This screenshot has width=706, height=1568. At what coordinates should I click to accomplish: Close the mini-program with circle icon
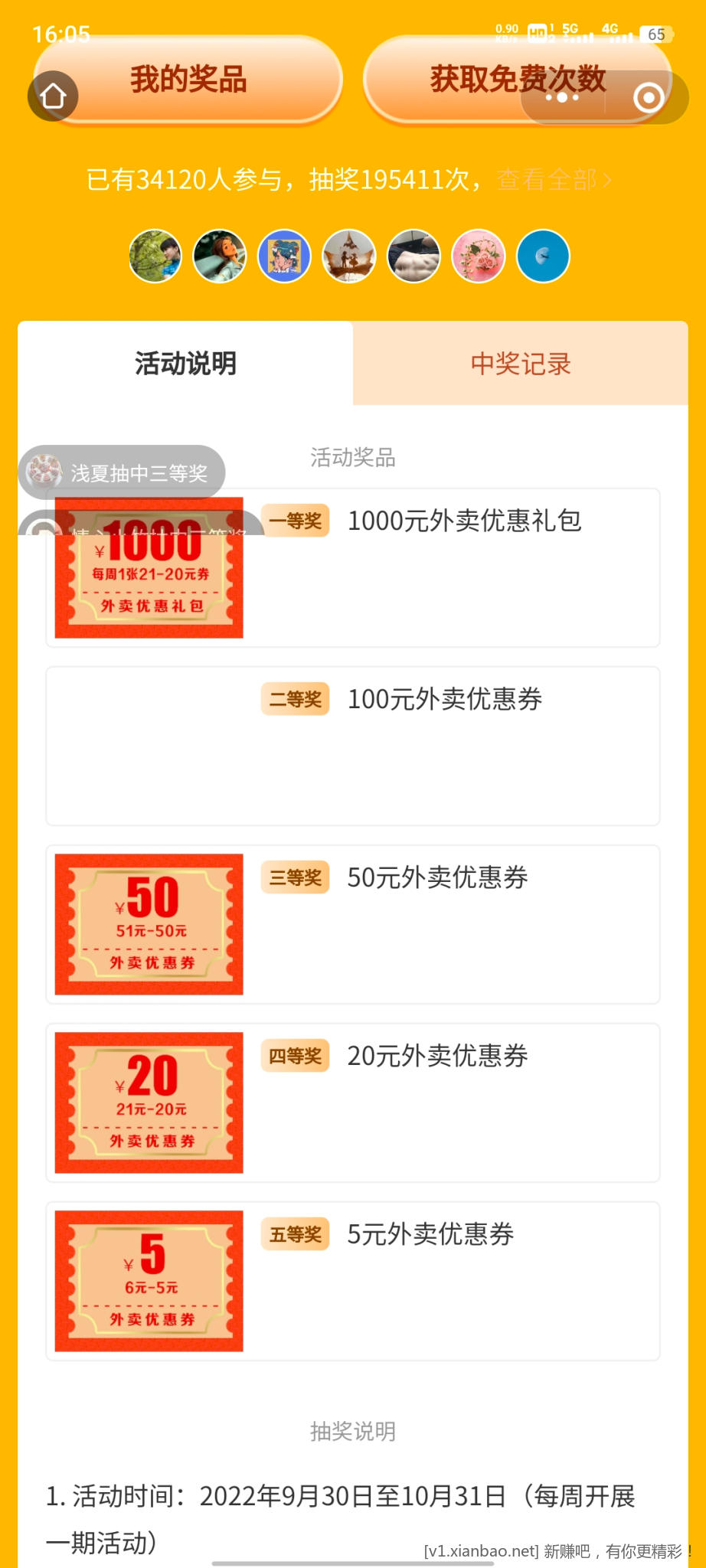pyautogui.click(x=649, y=97)
